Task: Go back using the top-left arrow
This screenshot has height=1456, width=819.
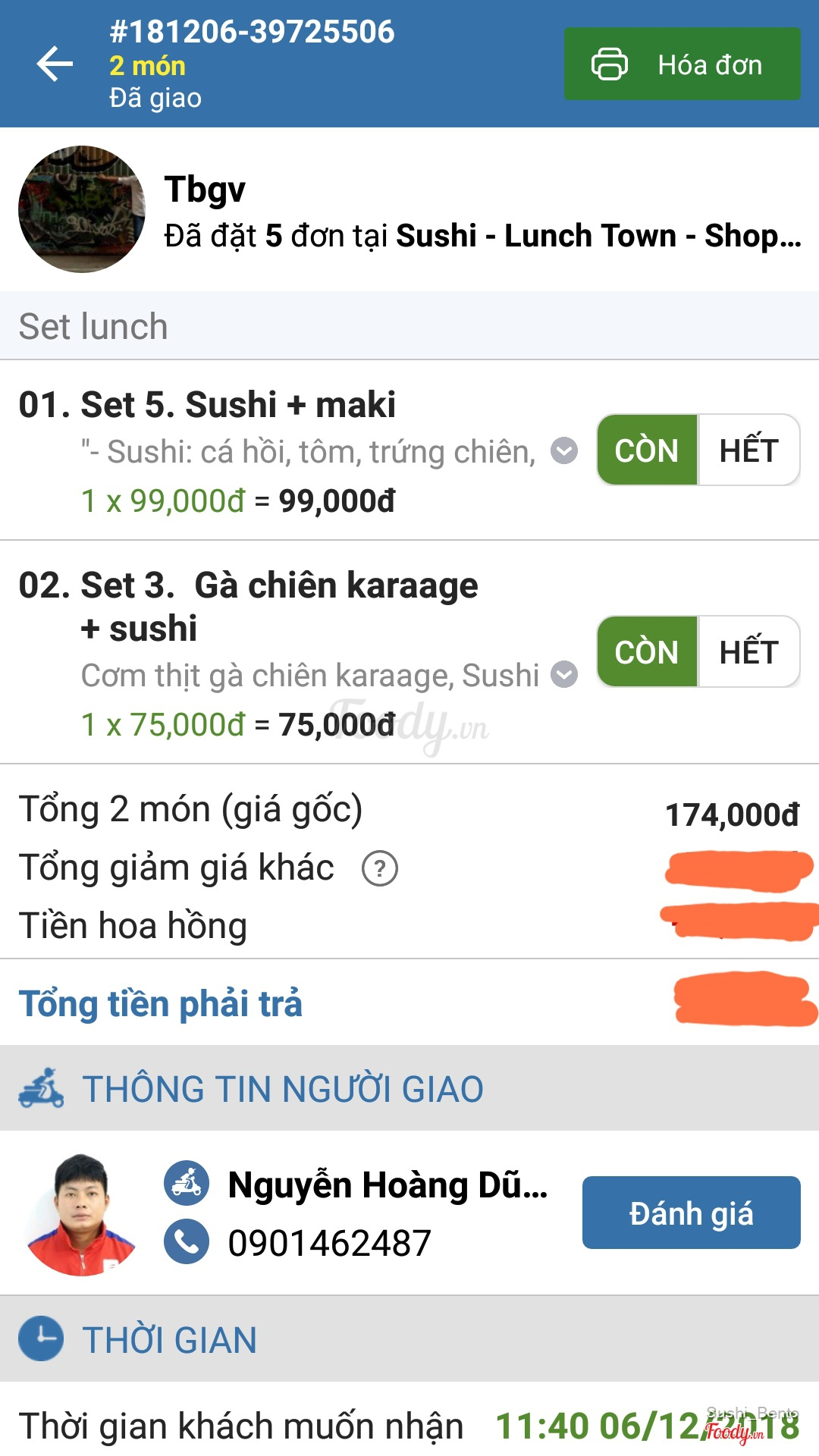Action: 55,64
